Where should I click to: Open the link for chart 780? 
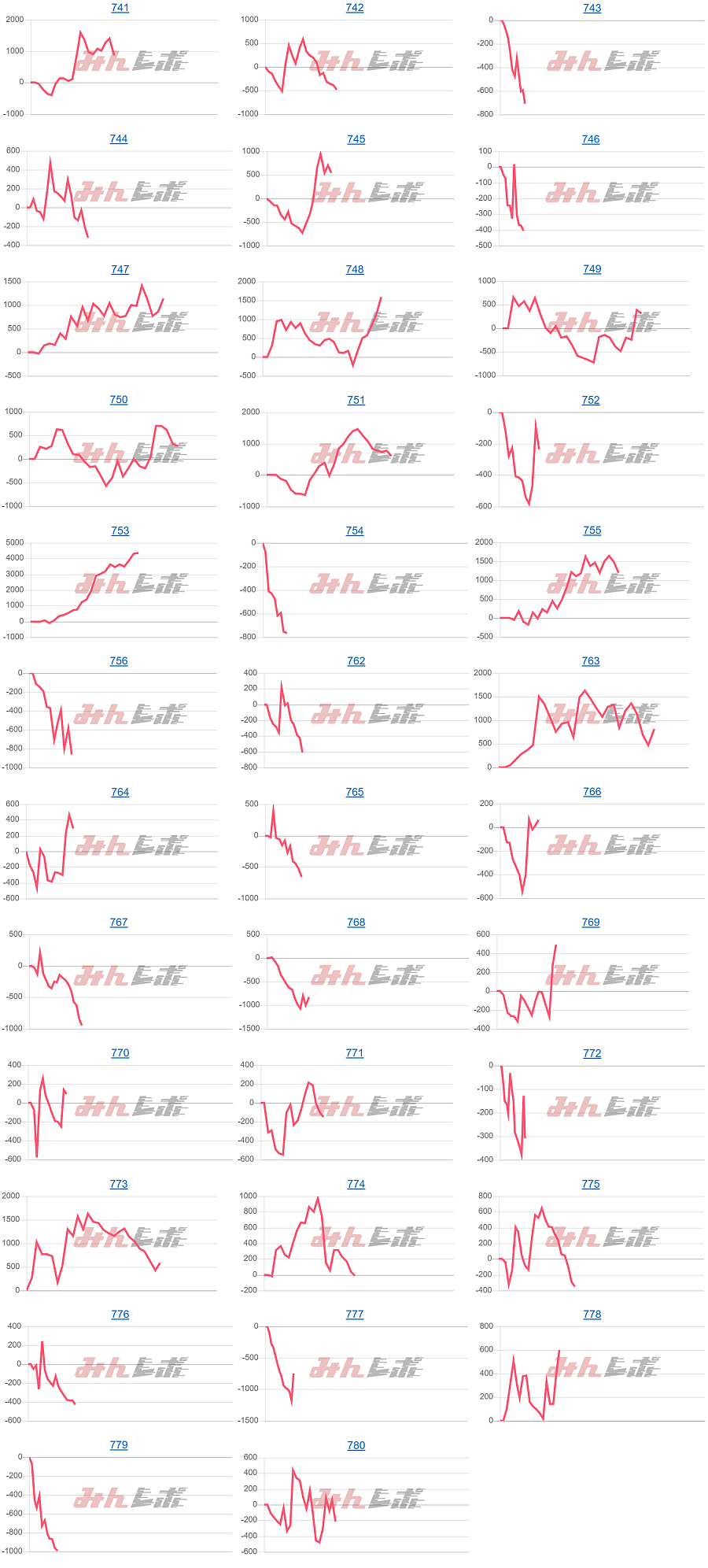(x=356, y=1445)
